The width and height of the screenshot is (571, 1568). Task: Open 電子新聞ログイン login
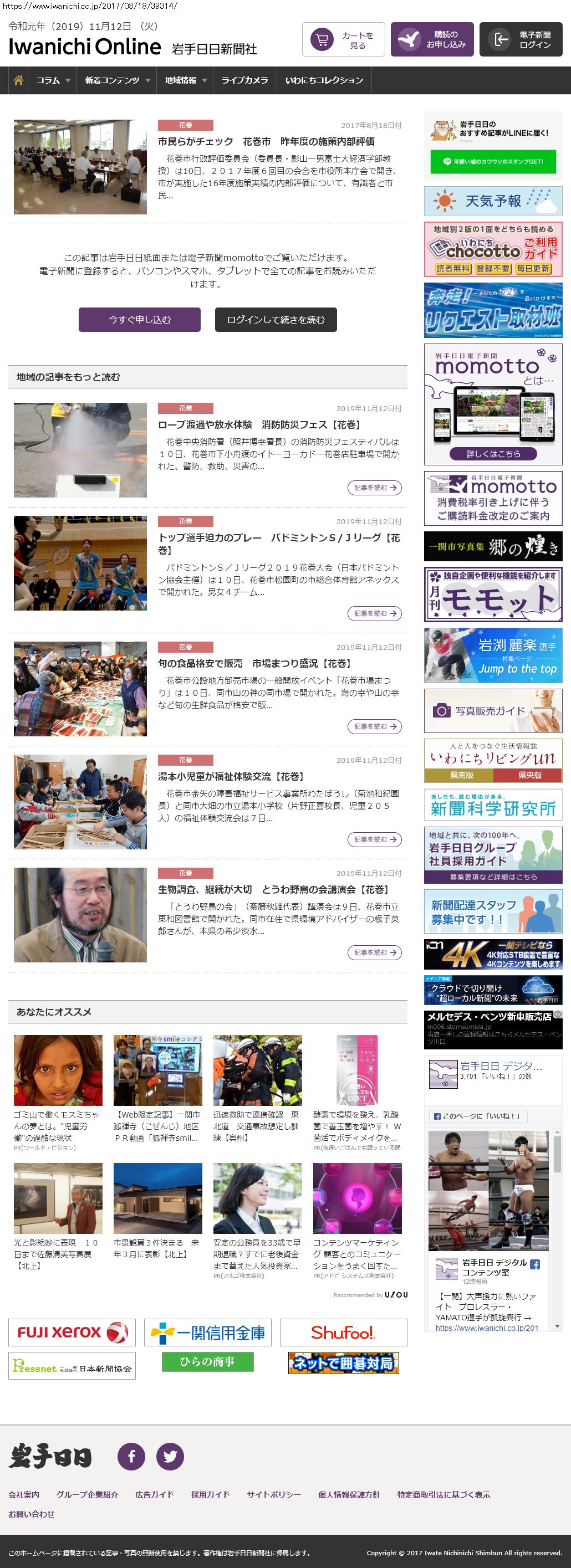521,39
